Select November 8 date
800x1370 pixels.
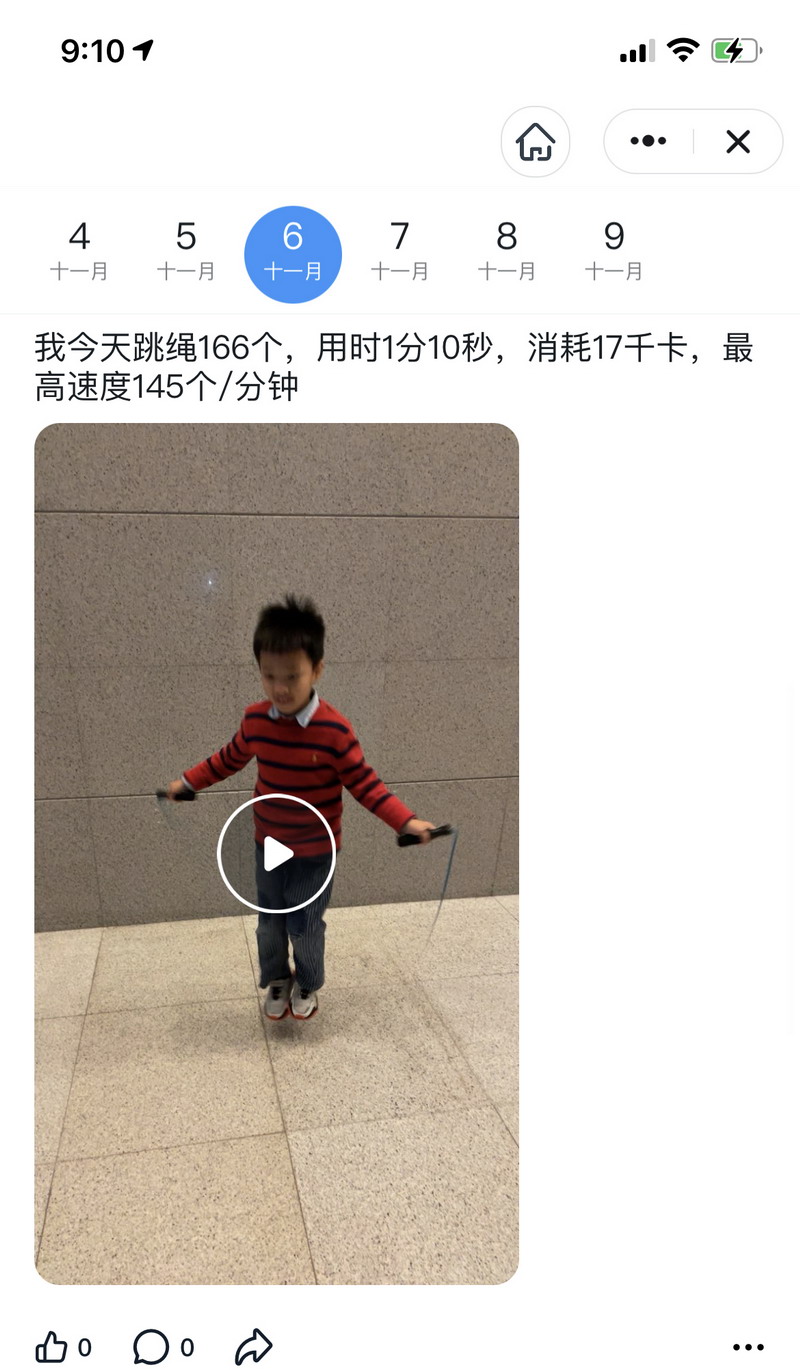click(x=507, y=251)
